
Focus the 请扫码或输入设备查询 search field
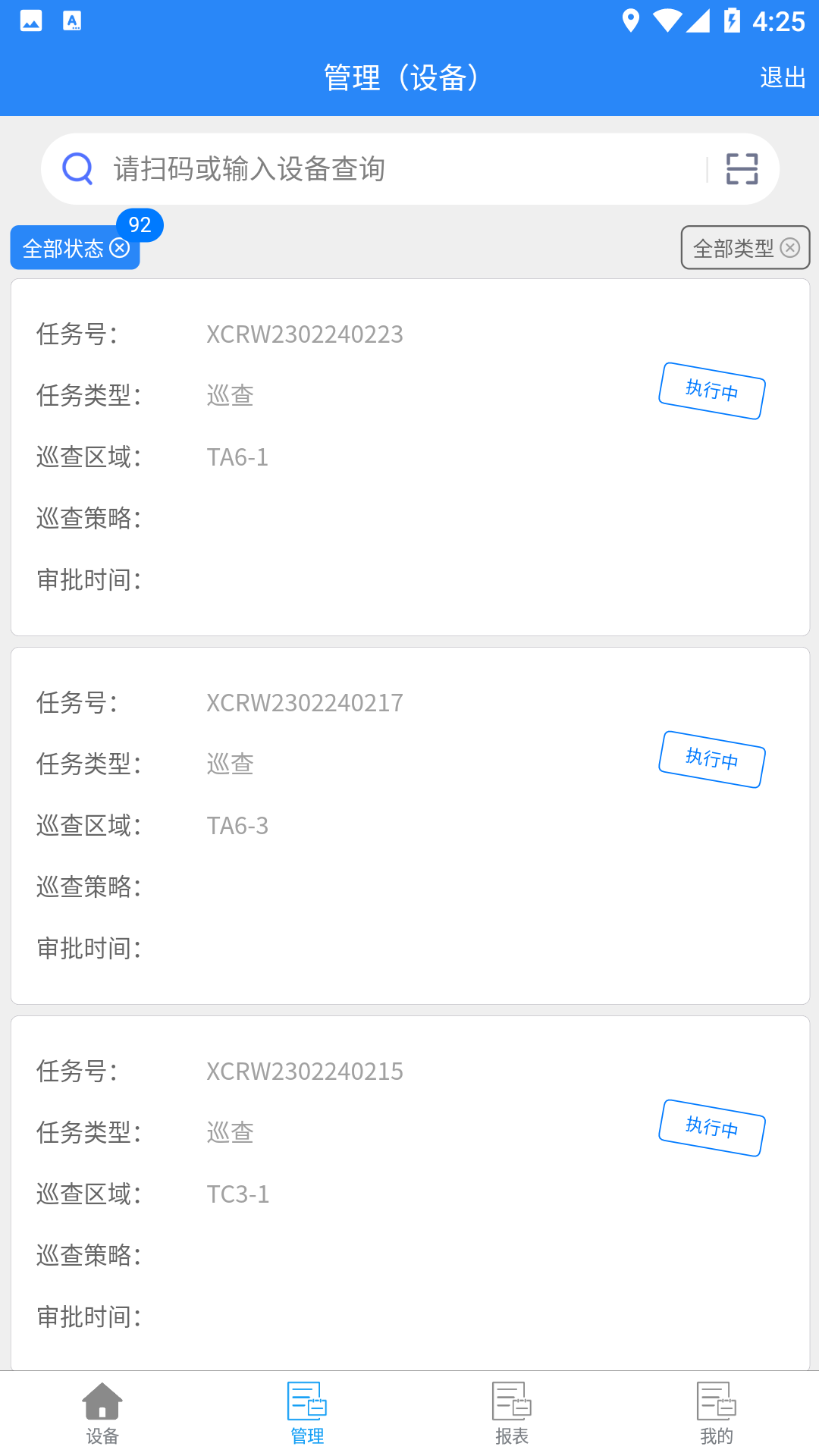coord(394,169)
